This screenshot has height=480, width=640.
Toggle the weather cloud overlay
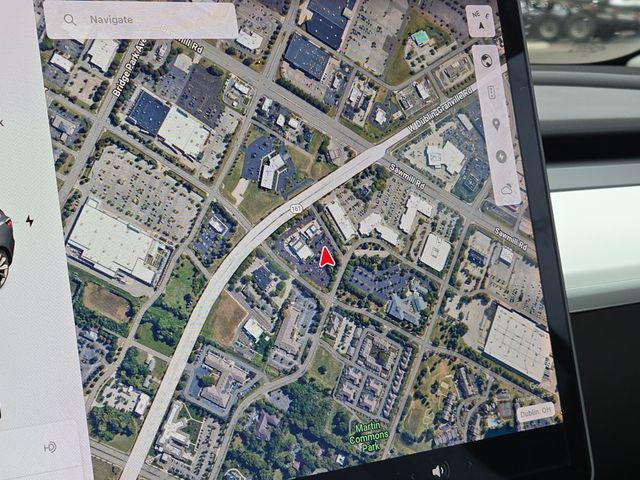point(507,188)
